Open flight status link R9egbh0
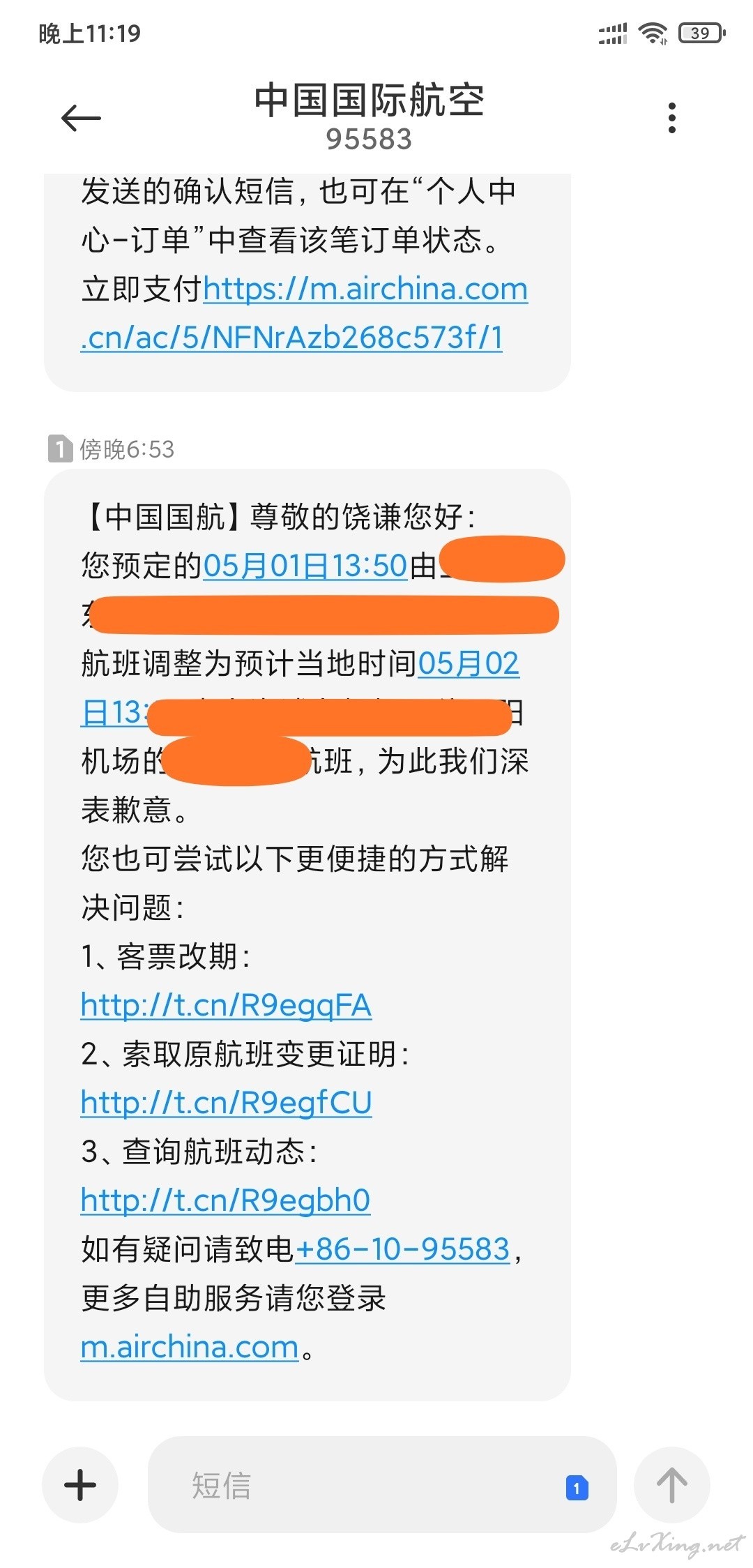753x1568 pixels. pyautogui.click(x=225, y=1200)
